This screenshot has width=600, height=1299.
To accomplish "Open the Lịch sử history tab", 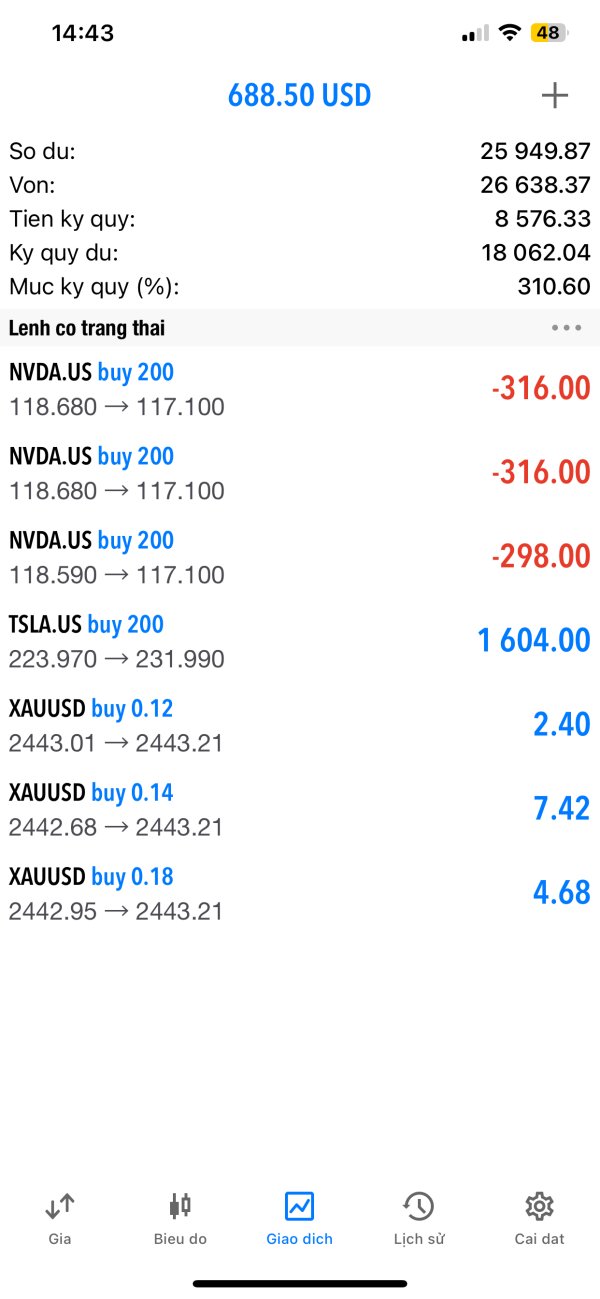I will click(x=419, y=1218).
